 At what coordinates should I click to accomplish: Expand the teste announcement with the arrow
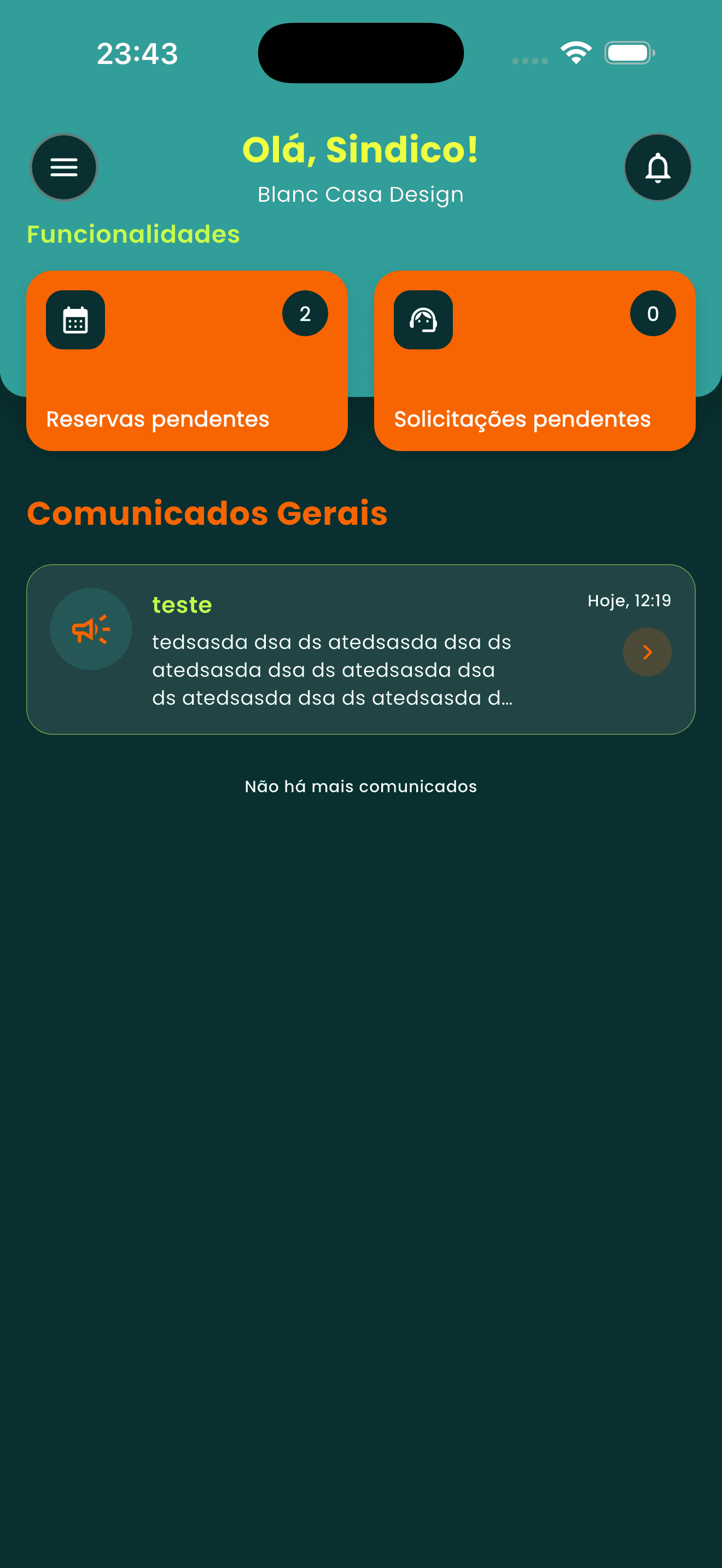647,651
